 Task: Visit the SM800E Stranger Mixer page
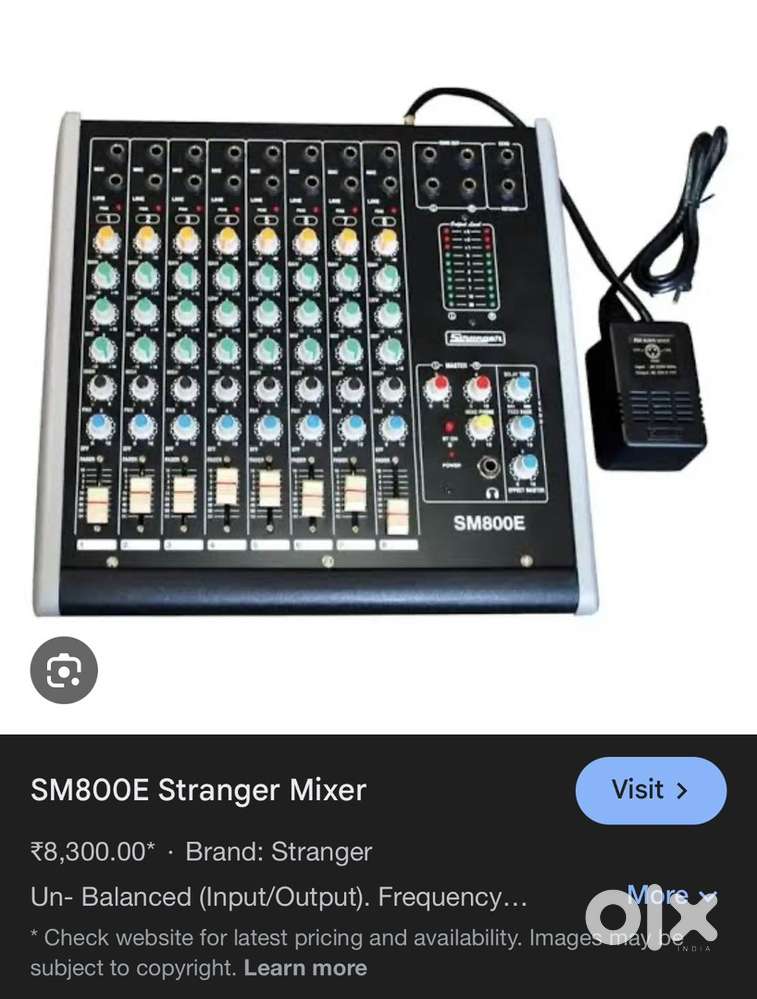click(x=650, y=790)
